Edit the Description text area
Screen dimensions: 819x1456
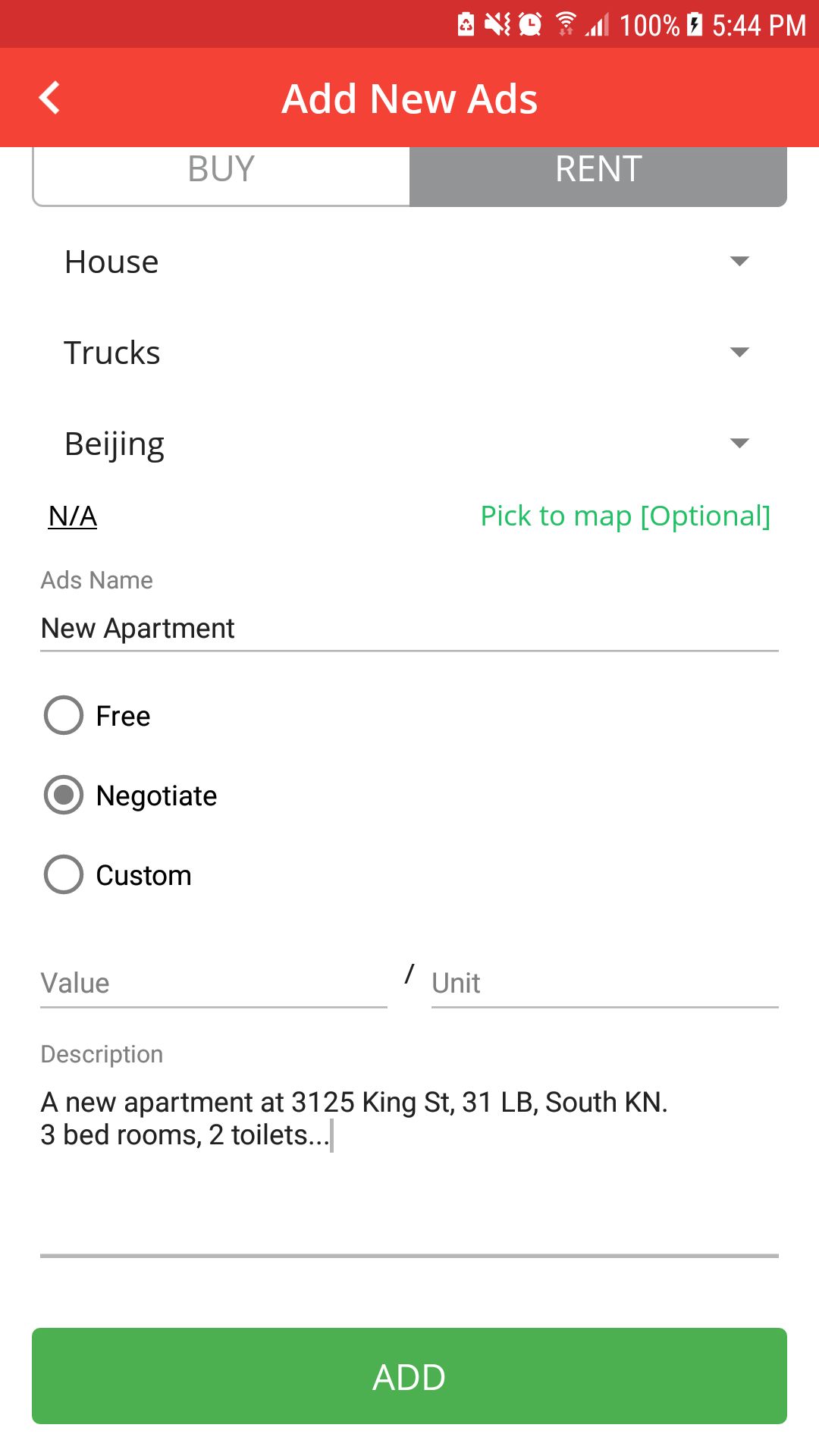click(x=408, y=1168)
